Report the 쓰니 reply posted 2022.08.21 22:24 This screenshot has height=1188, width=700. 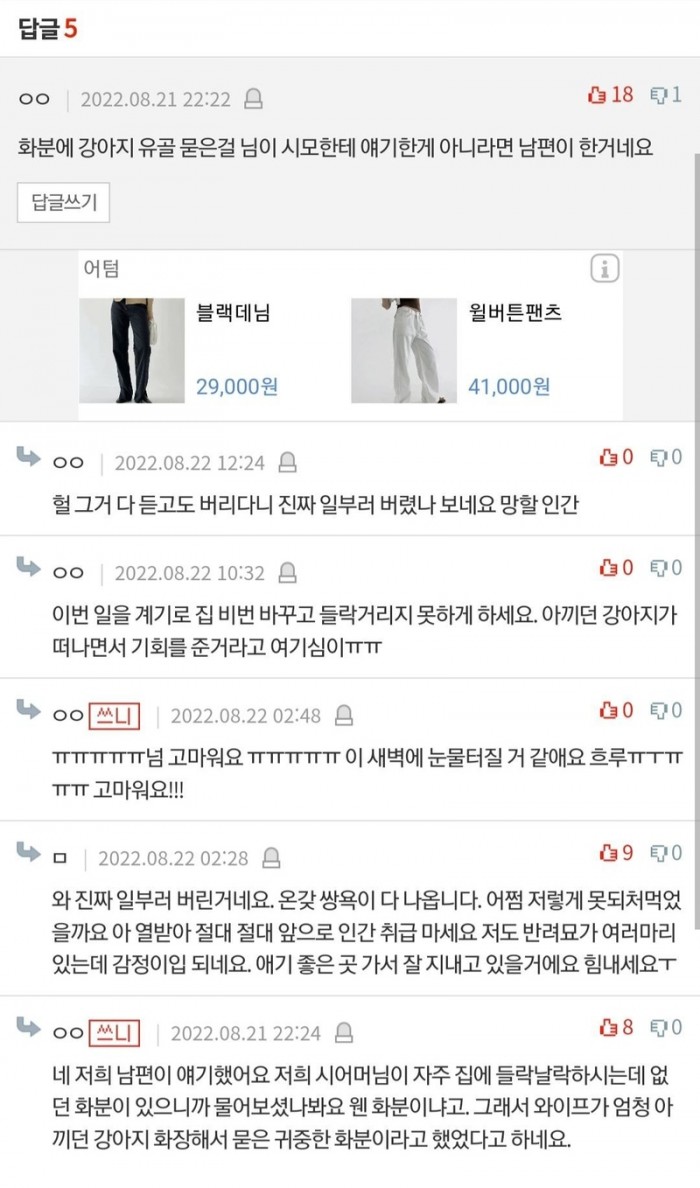coord(344,1032)
